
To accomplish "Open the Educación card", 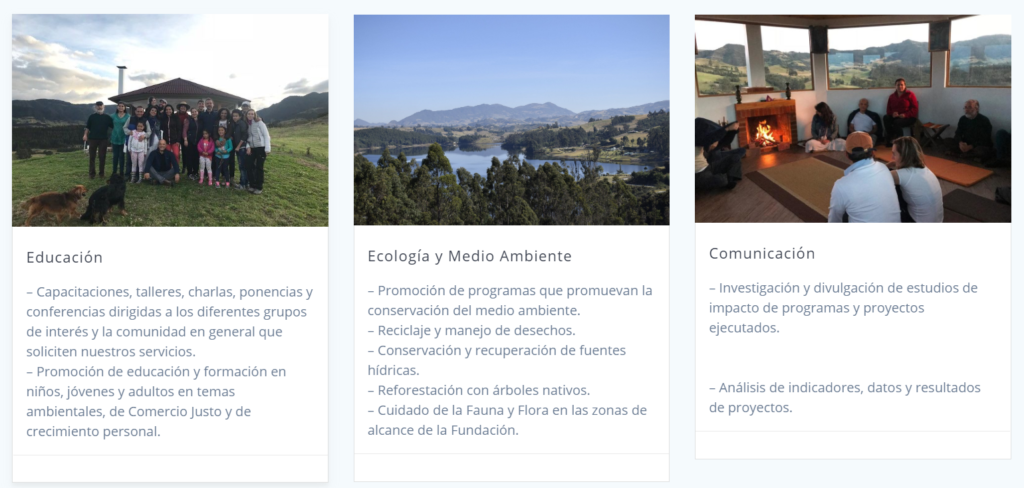I will point(65,257).
